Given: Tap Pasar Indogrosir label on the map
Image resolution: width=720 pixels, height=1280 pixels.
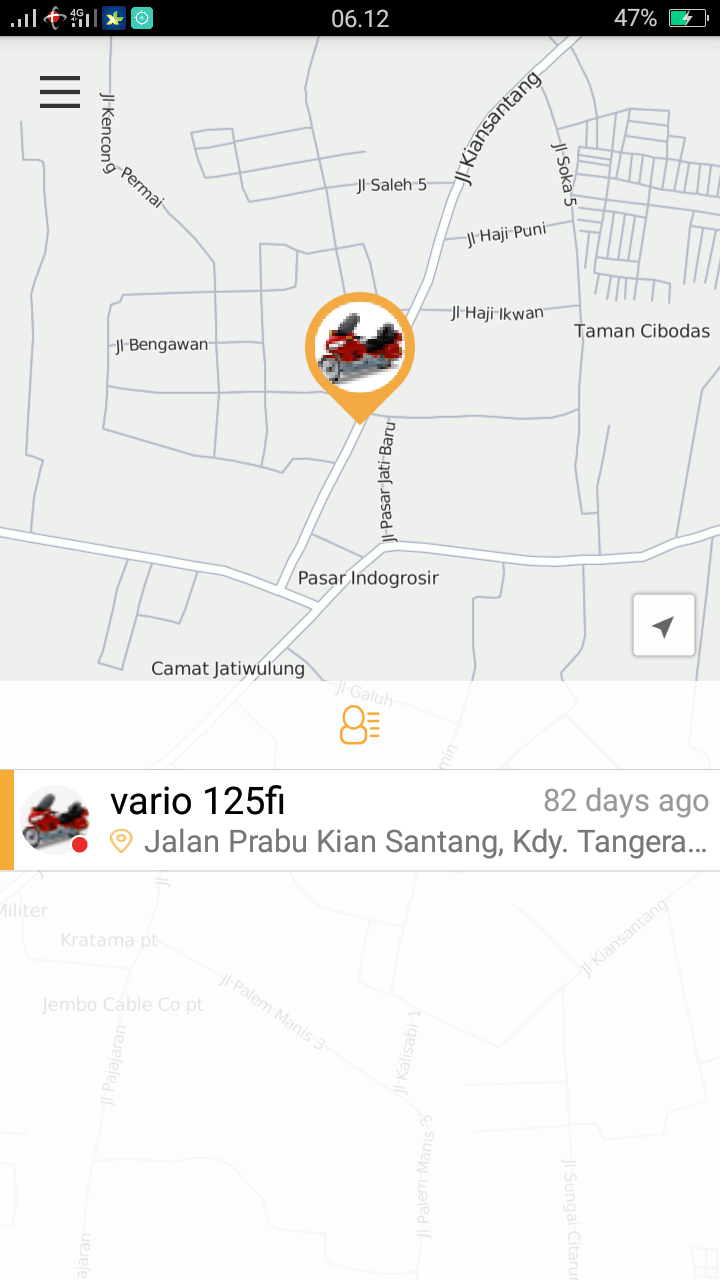Looking at the screenshot, I should click(367, 578).
